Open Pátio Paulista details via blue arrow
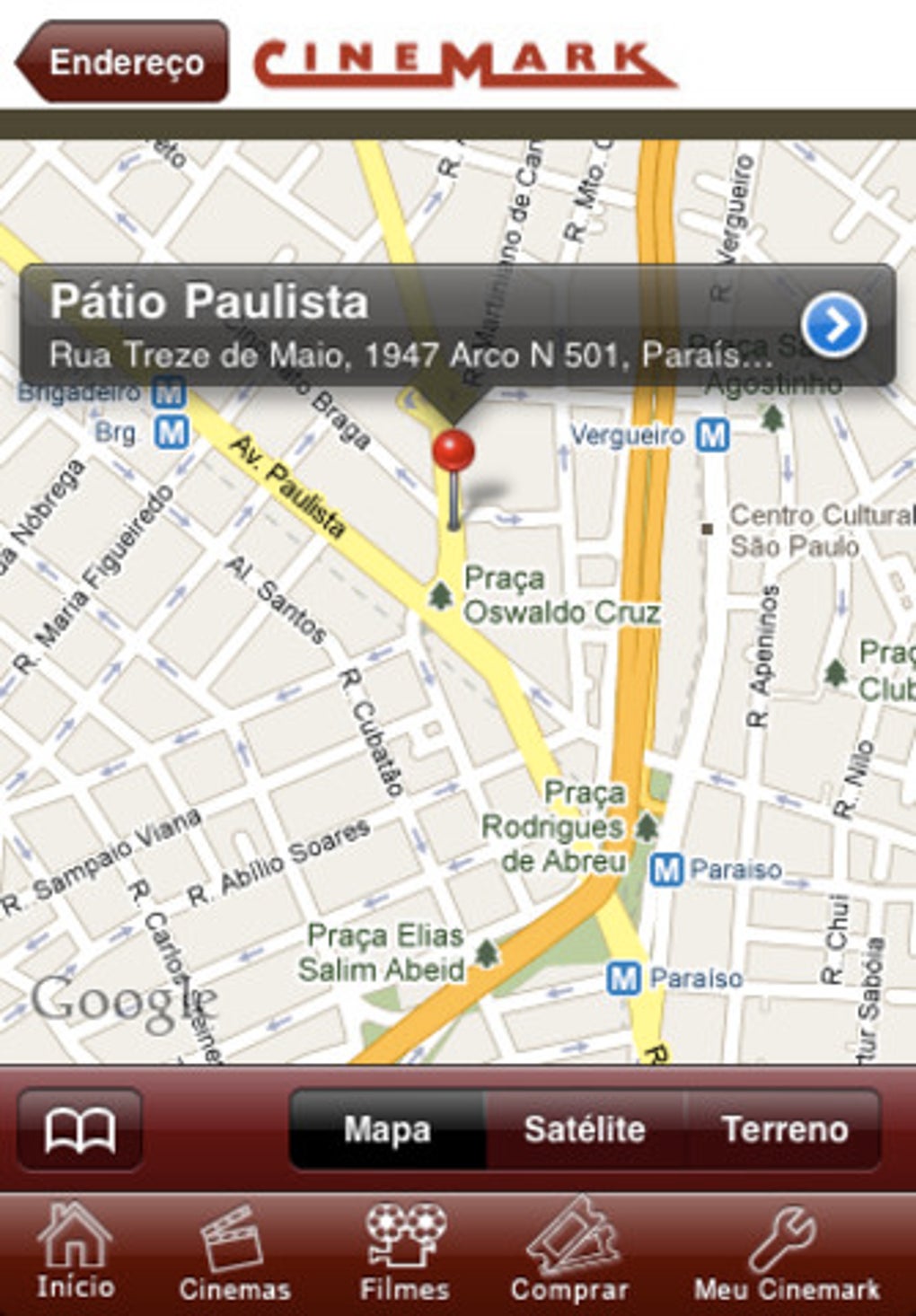The width and height of the screenshot is (916, 1316). pyautogui.click(x=836, y=325)
